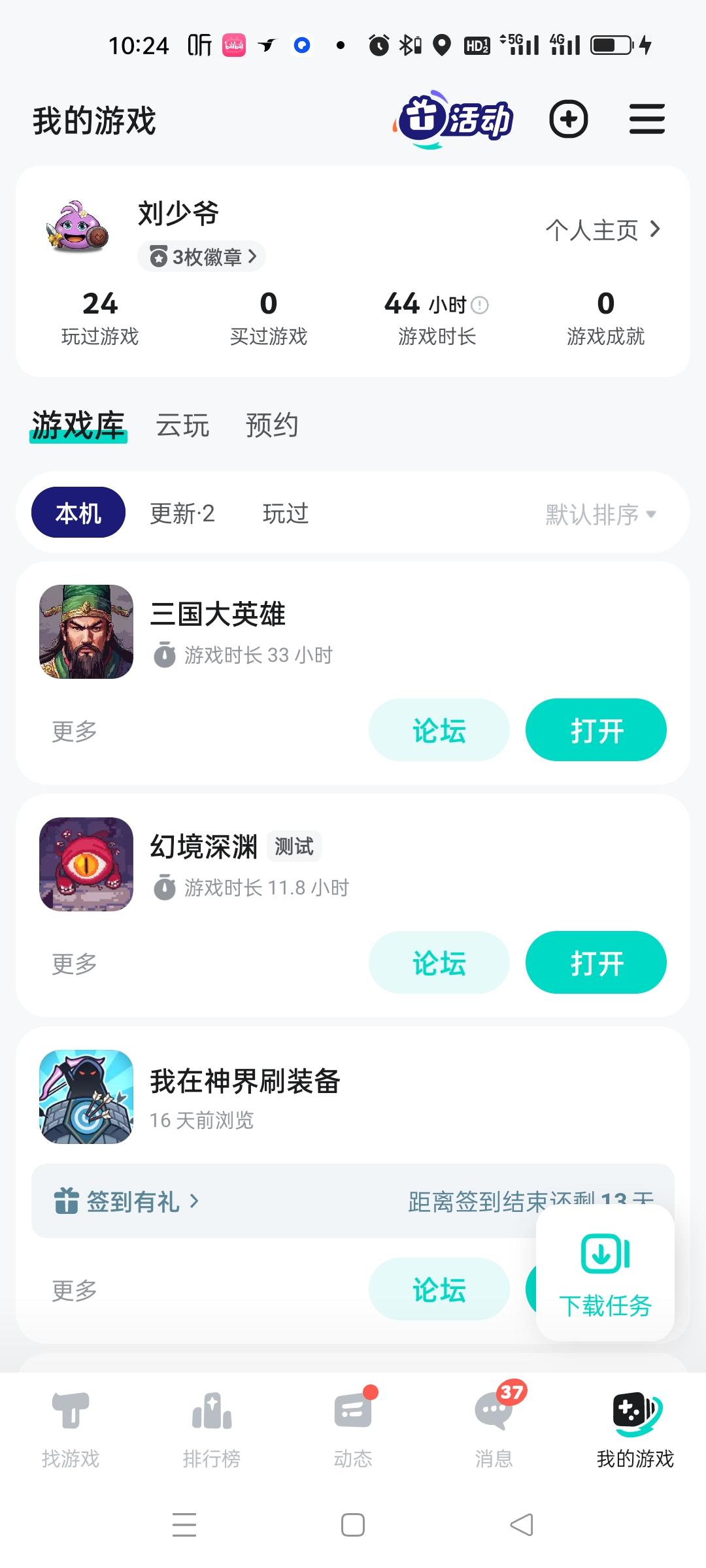Open 打开 for 三国大英雄
Screen dimensions: 706x1568
[596, 730]
